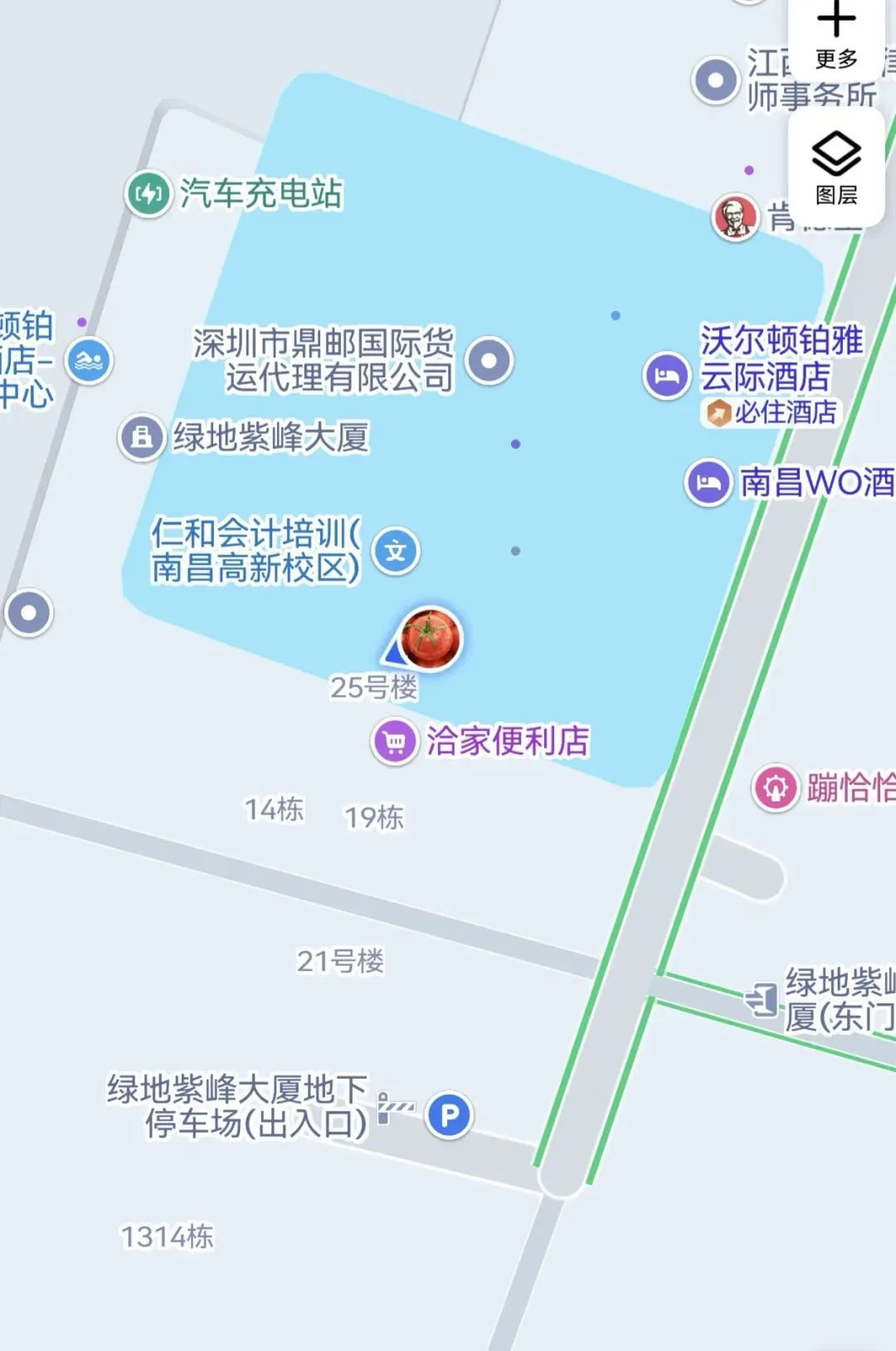Open the 更多 (more) button
Viewport: 896px width, 1351px height.
pyautogui.click(x=836, y=37)
